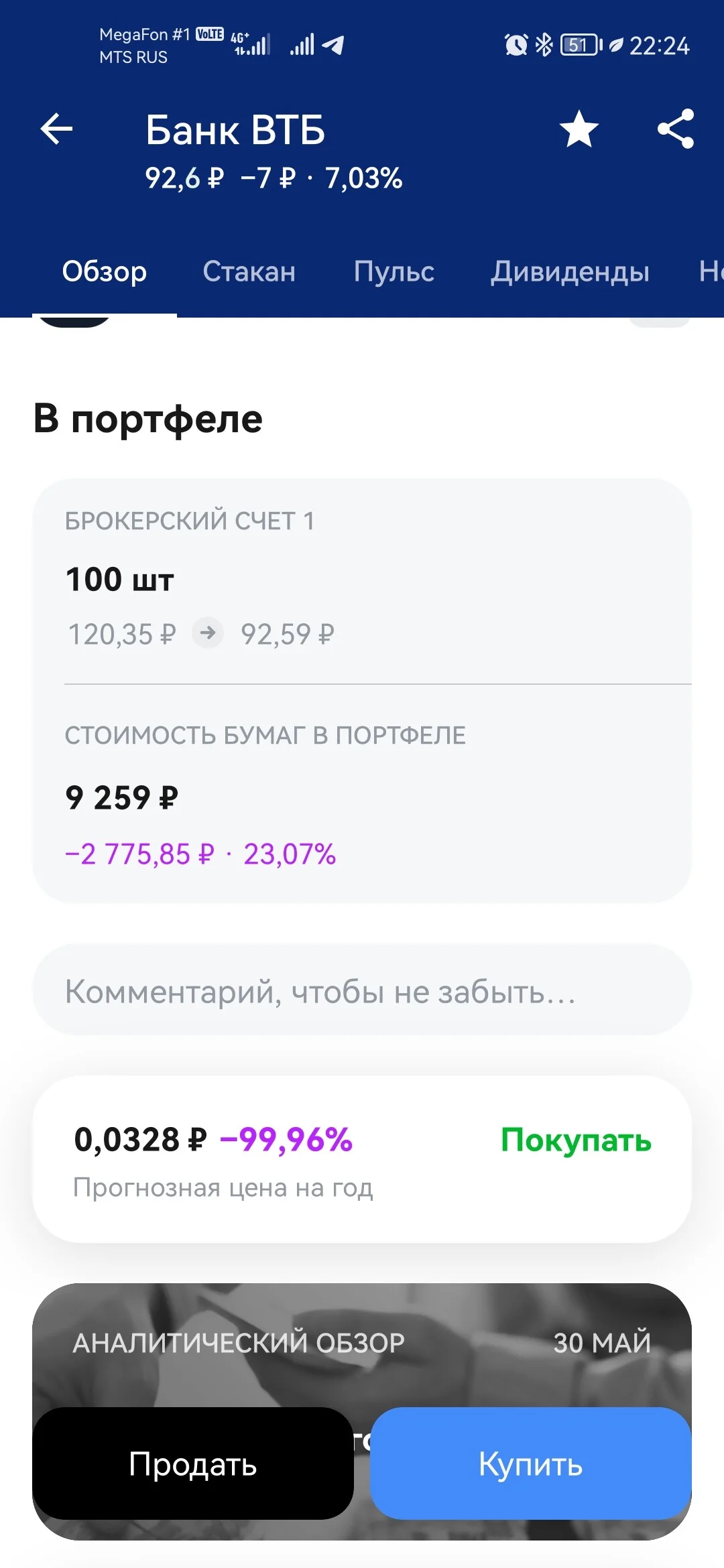Open the Аналитический обзор from 30 май
Image resolution: width=724 pixels, height=1568 pixels.
coord(362,1344)
